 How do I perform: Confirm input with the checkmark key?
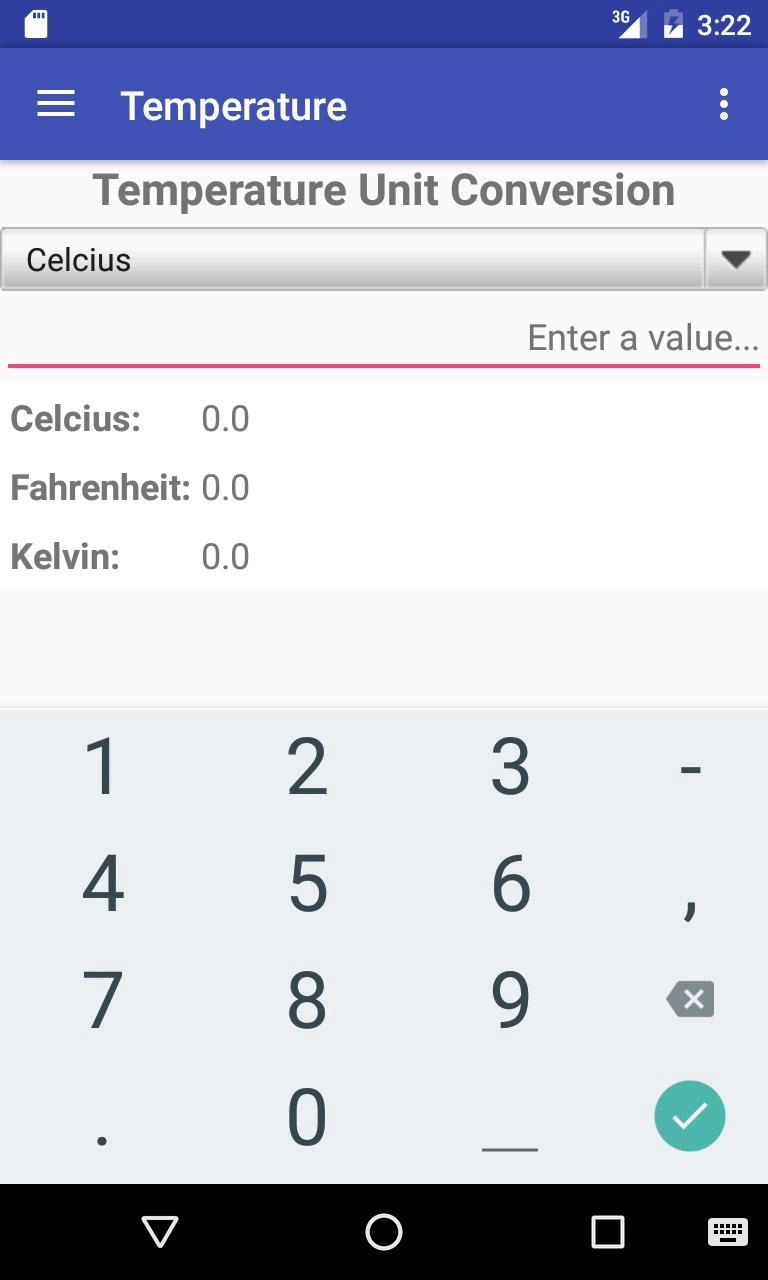[x=690, y=1116]
